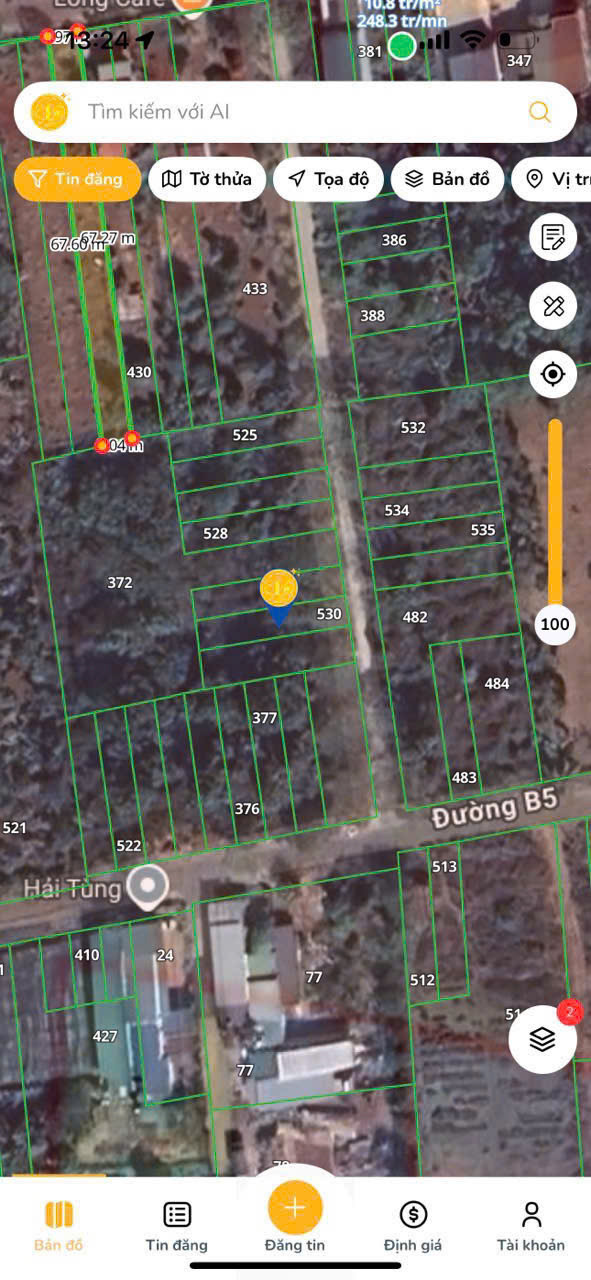Center map on my location

(553, 375)
